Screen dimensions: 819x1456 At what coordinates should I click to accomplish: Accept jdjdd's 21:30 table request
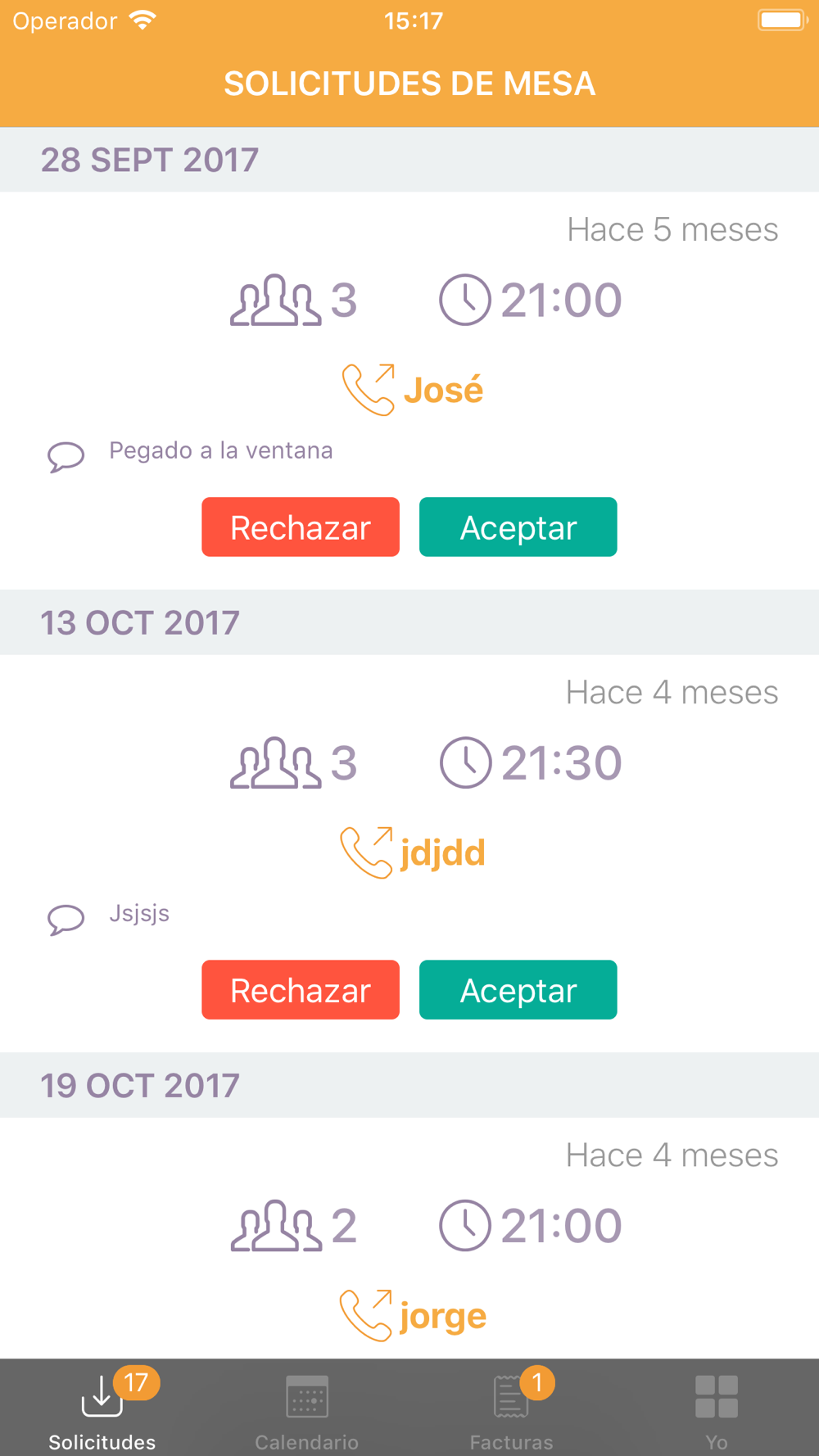[x=518, y=989]
